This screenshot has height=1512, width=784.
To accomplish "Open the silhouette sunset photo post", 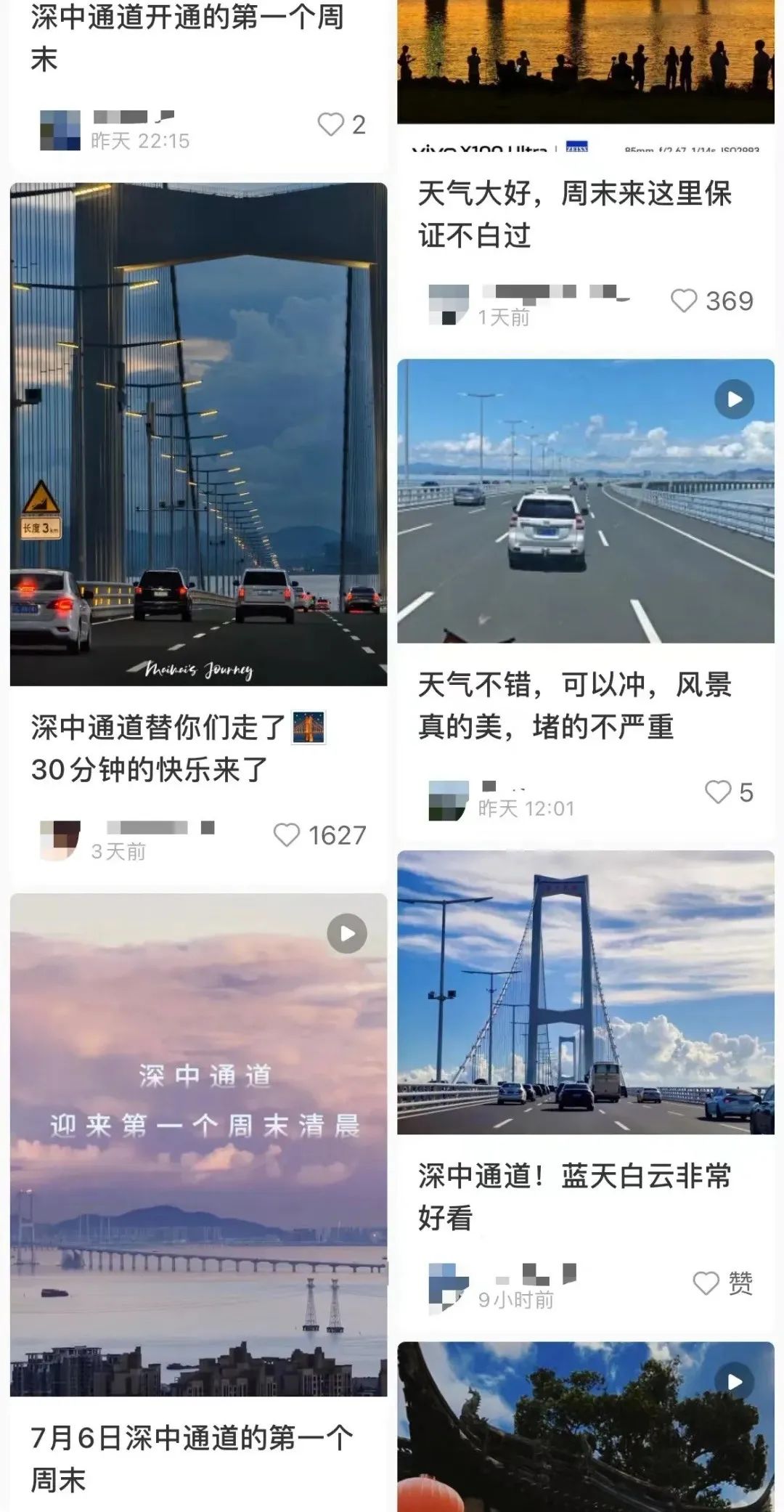I will tap(585, 62).
